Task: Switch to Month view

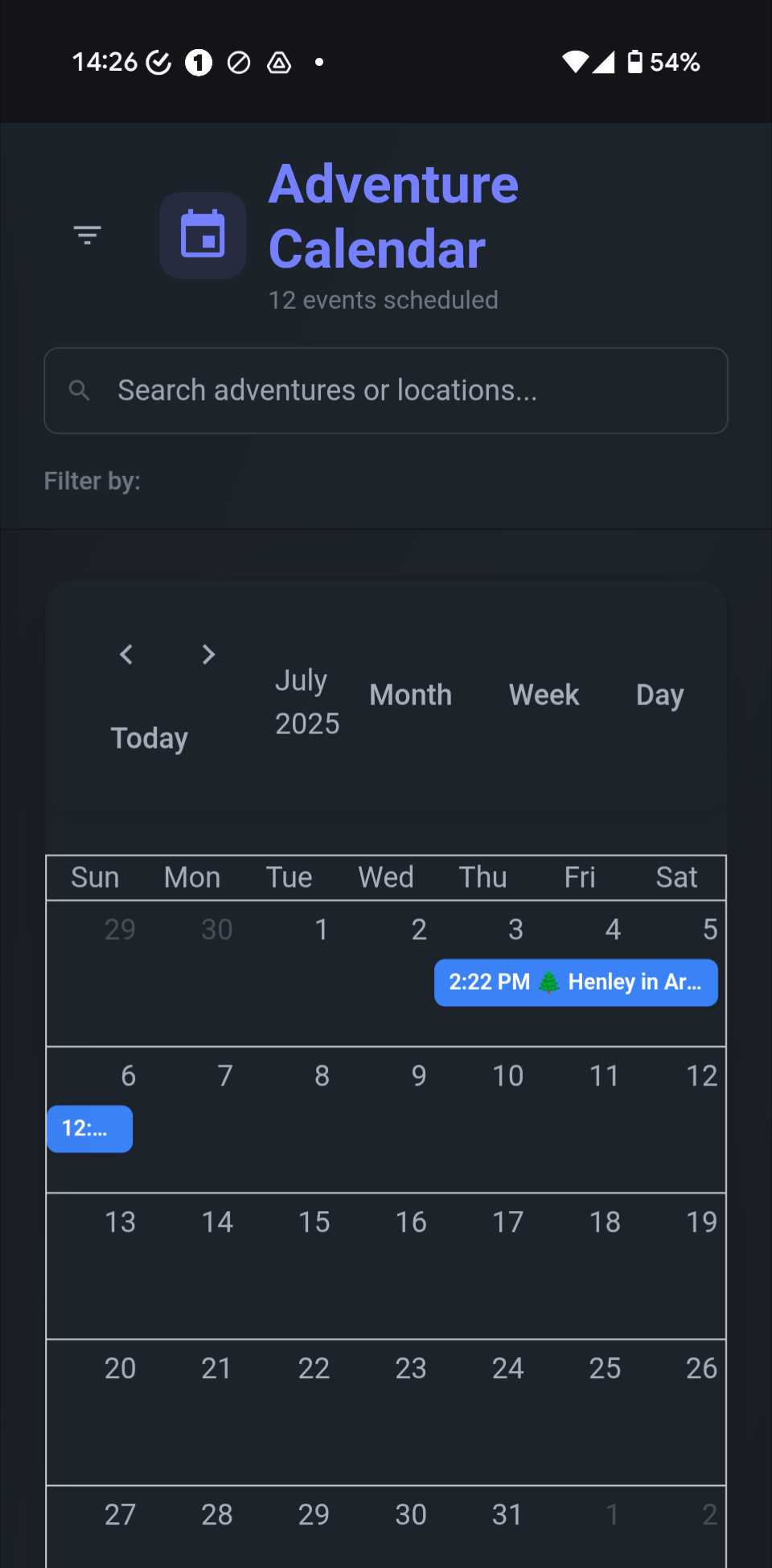Action: [x=410, y=695]
